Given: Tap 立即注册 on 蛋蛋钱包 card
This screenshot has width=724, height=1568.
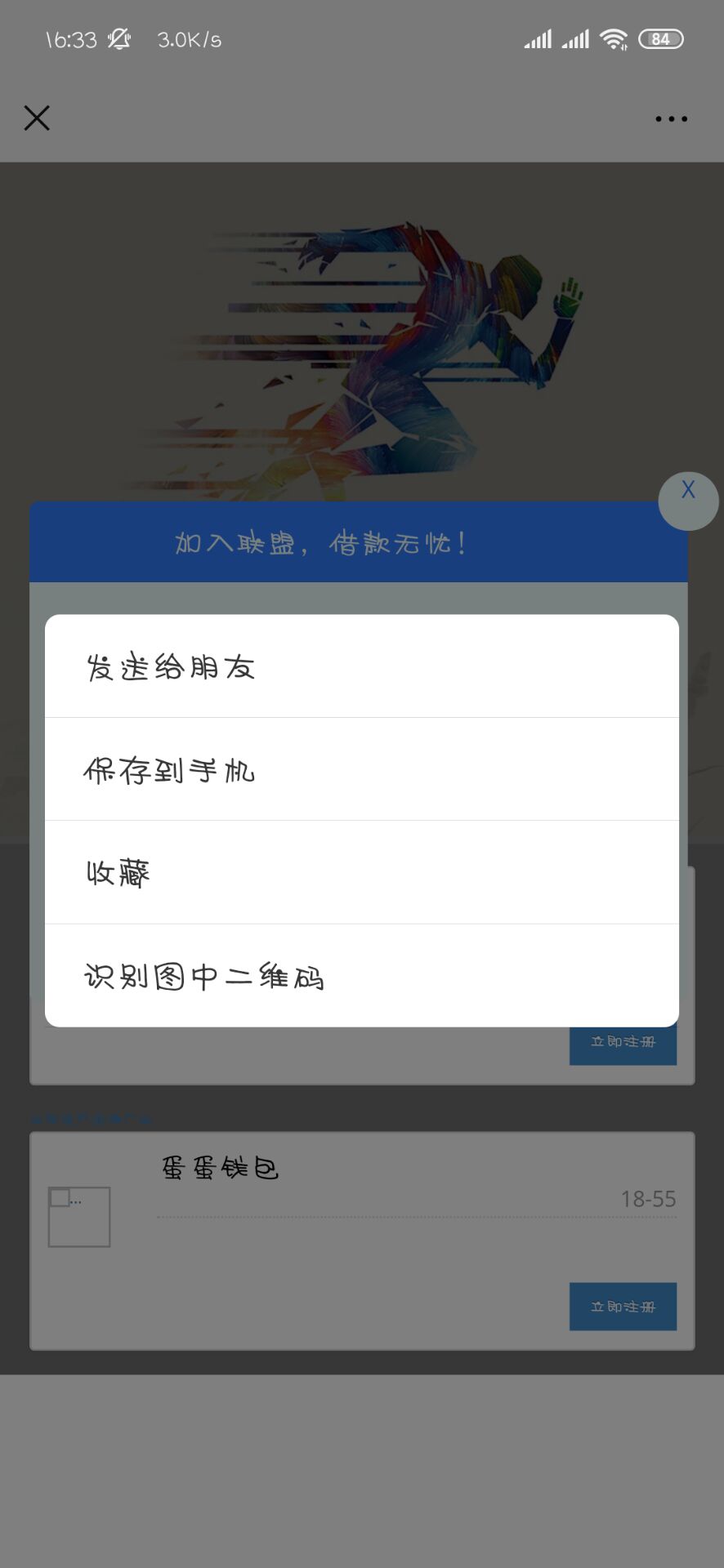Looking at the screenshot, I should (x=623, y=1307).
